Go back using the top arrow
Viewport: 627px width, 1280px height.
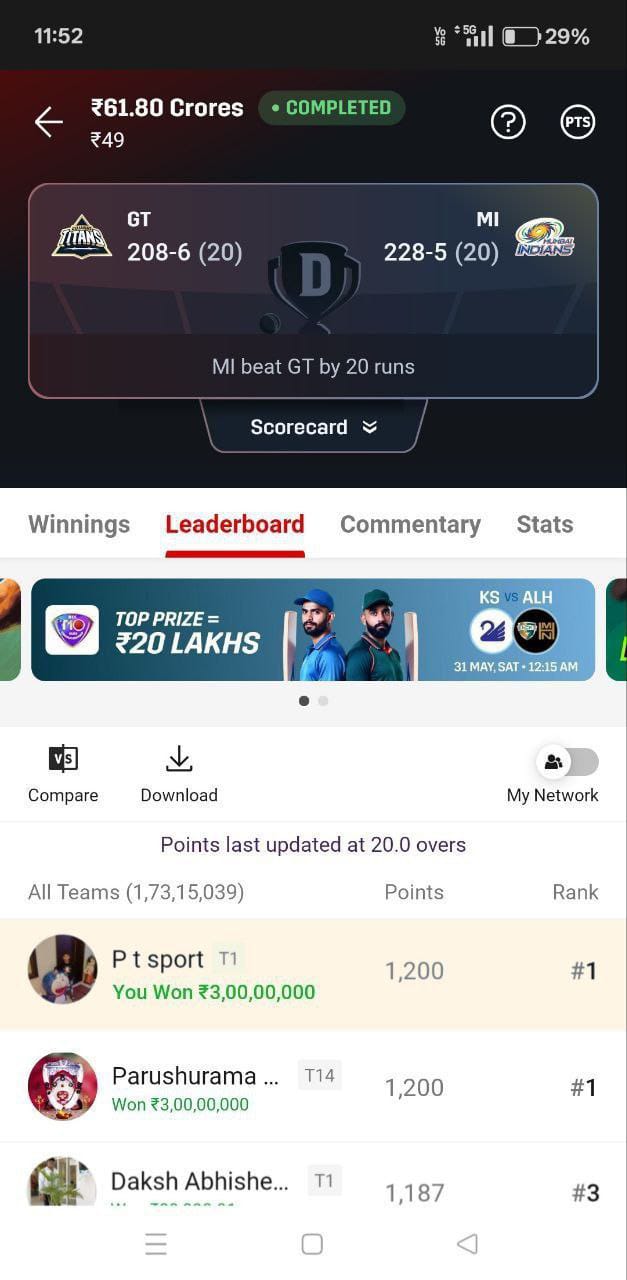tap(48, 122)
